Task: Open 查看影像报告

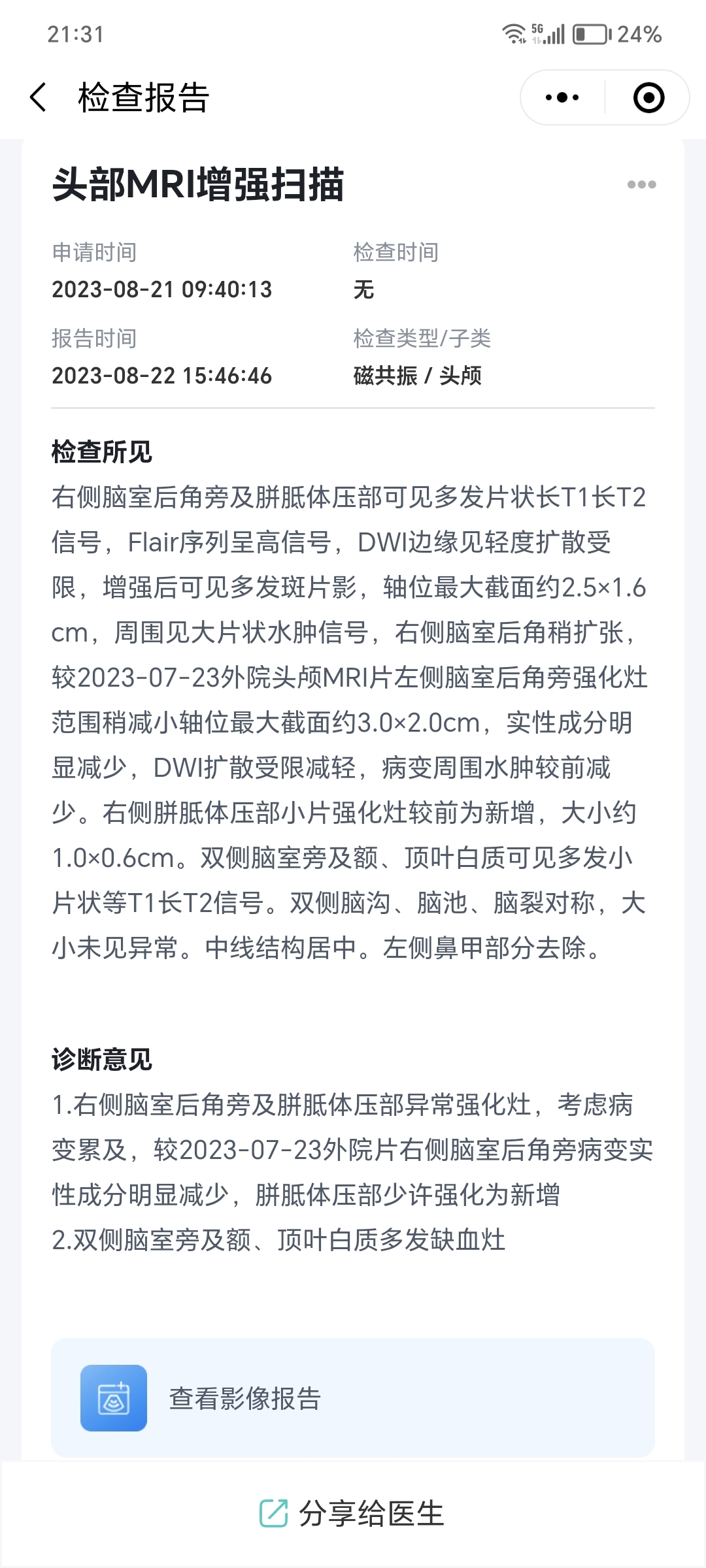Action: point(353,1397)
